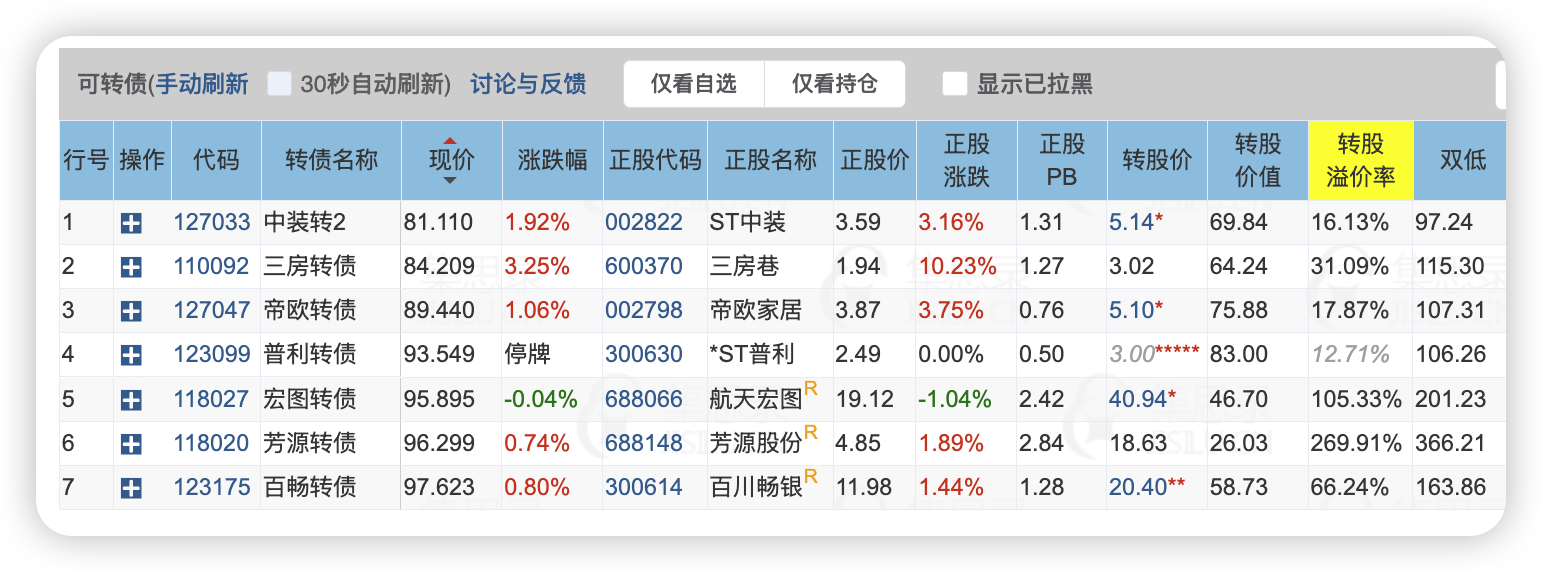
Task: Sort the table by 现价 column
Action: coord(451,160)
